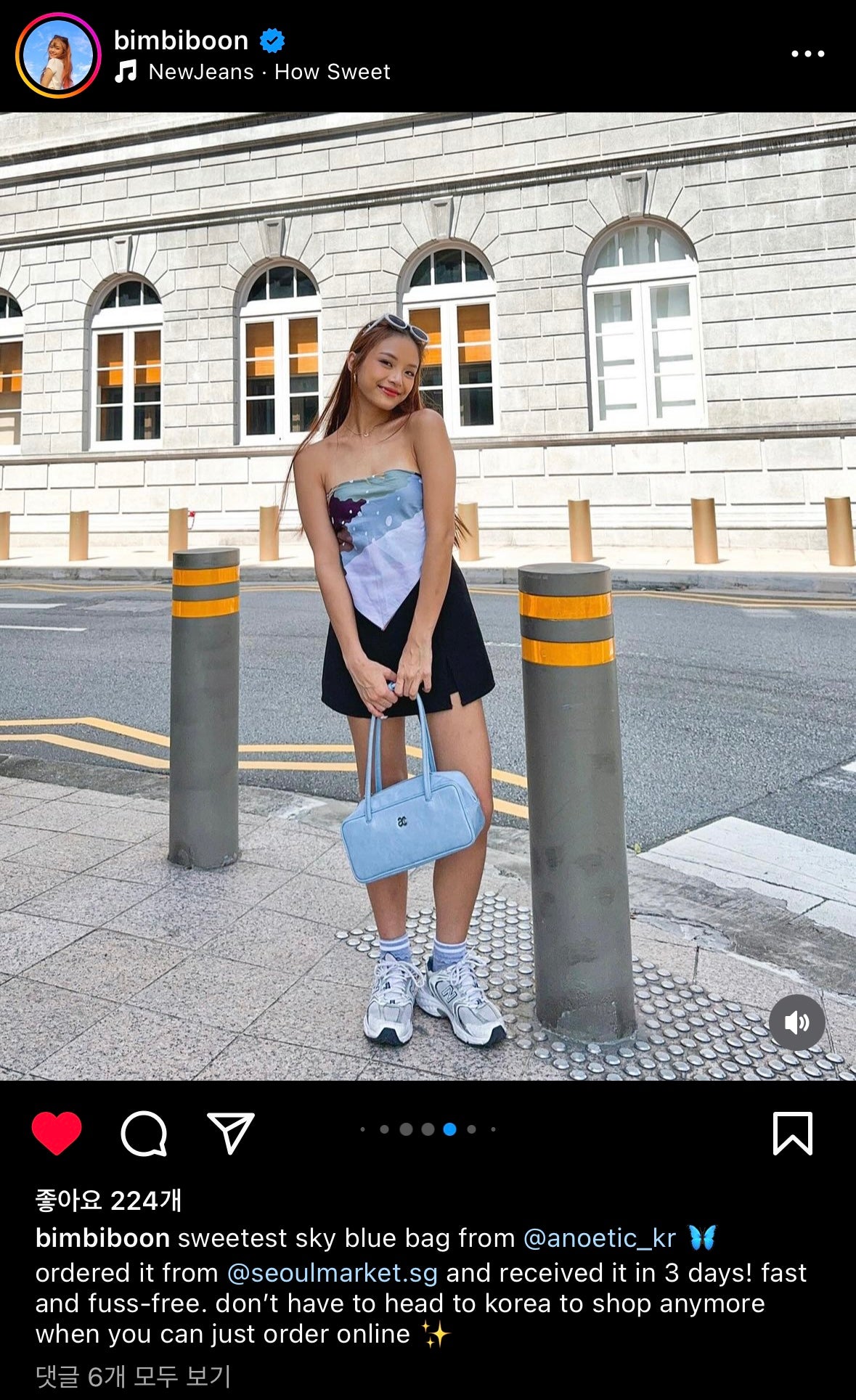Share the post via paper plane icon
The width and height of the screenshot is (856, 1400).
coord(231,1132)
